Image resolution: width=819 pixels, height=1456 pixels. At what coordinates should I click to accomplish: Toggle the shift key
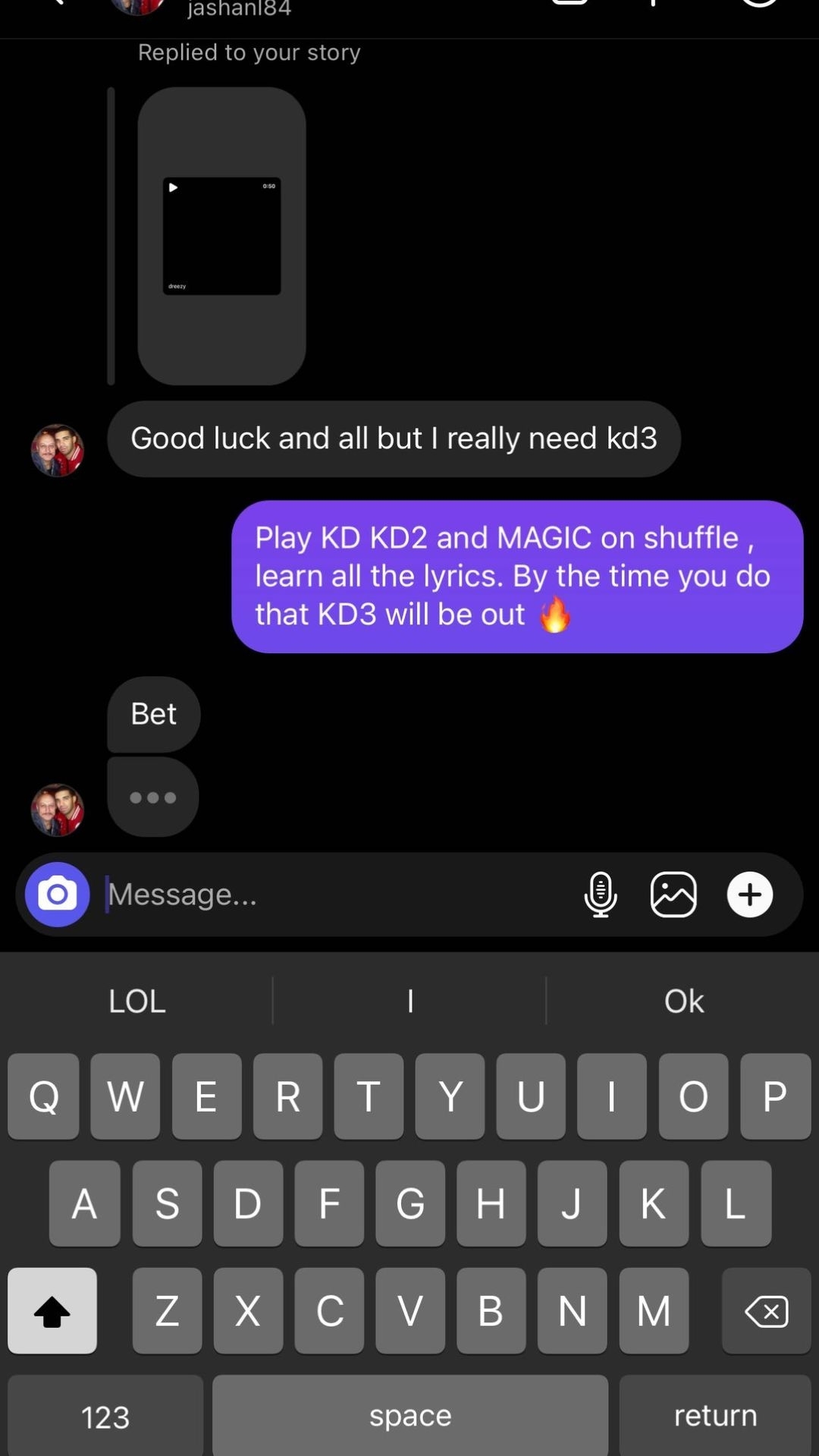(x=52, y=1311)
